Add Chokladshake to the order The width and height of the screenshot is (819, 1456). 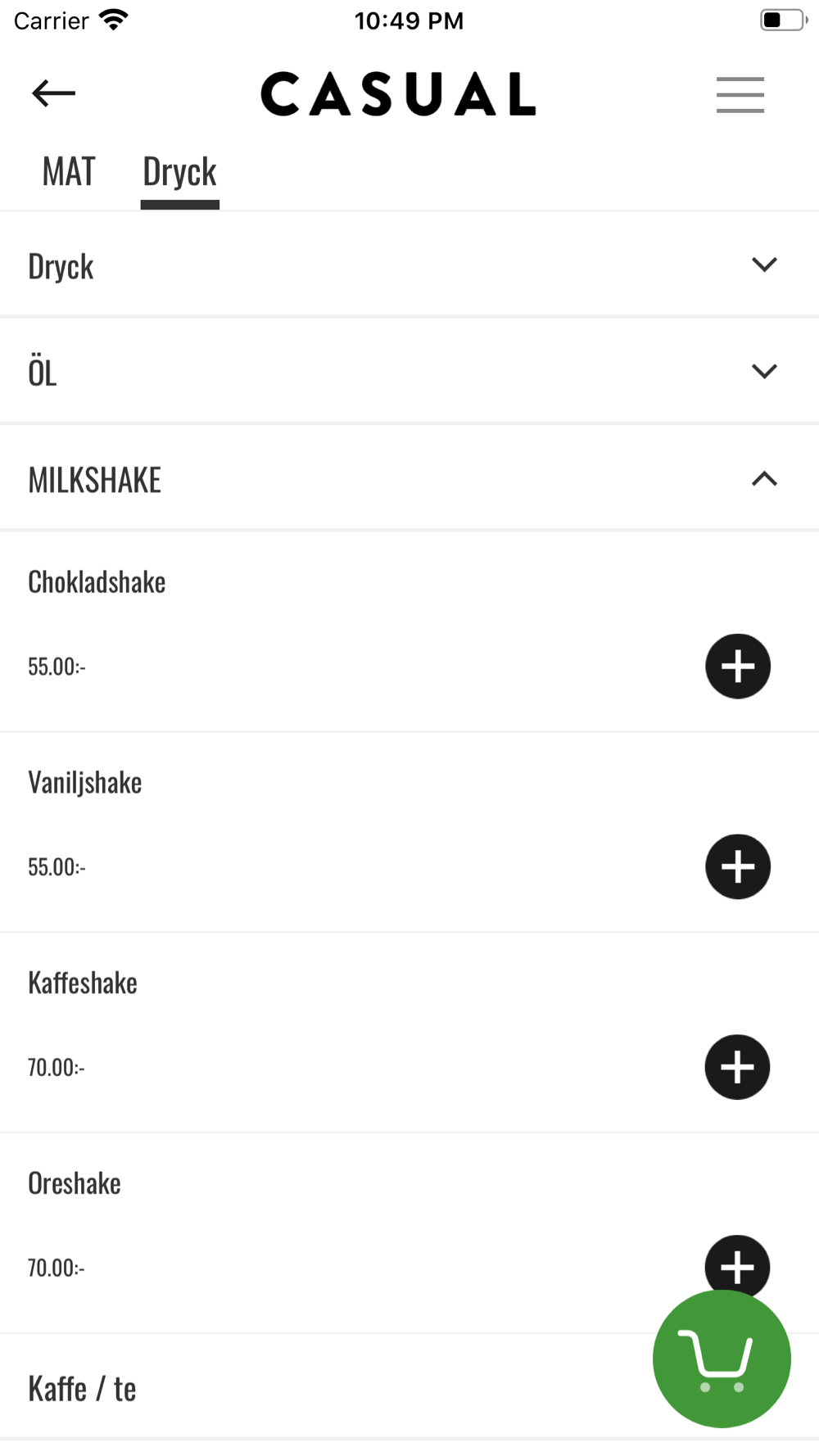pos(737,666)
